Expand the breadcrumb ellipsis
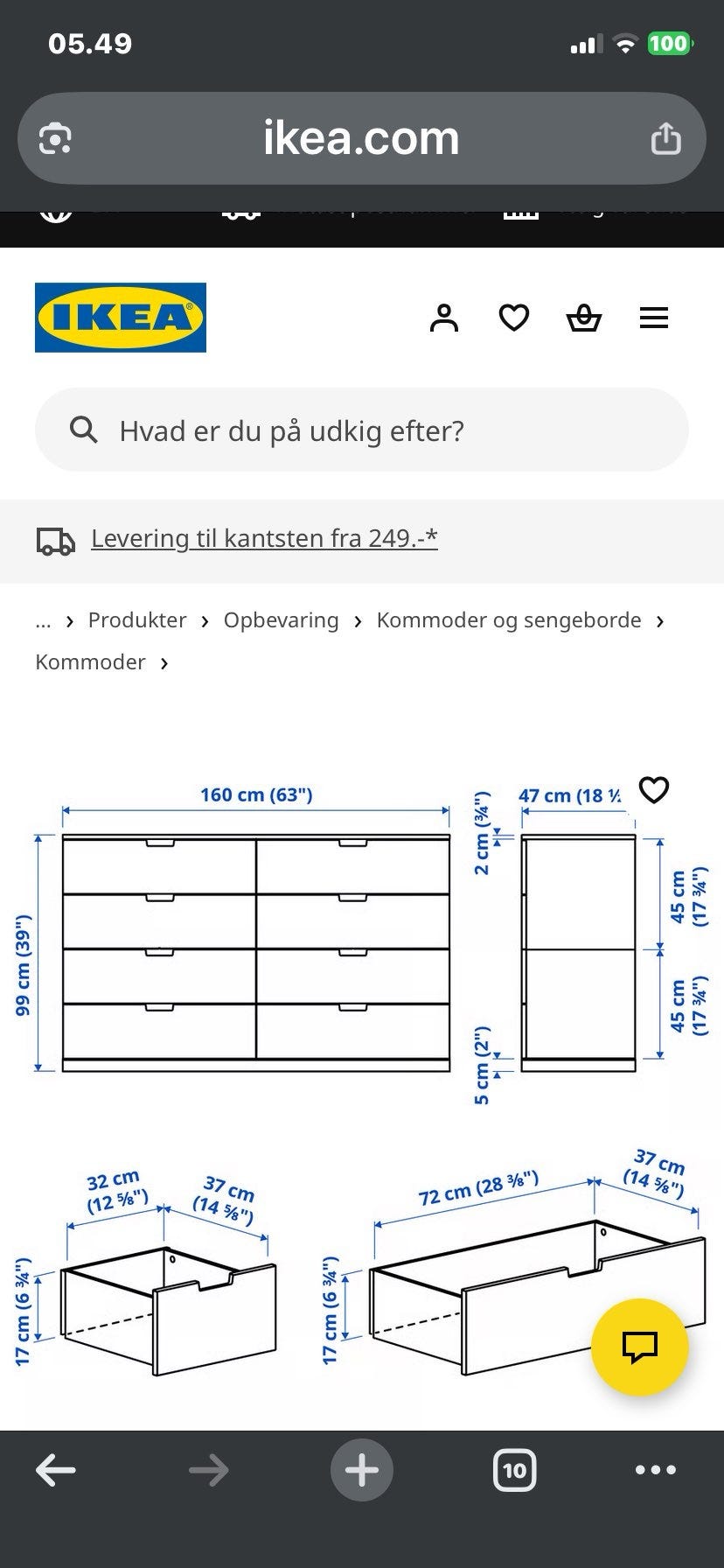Viewport: 724px width, 1568px height. click(x=42, y=621)
